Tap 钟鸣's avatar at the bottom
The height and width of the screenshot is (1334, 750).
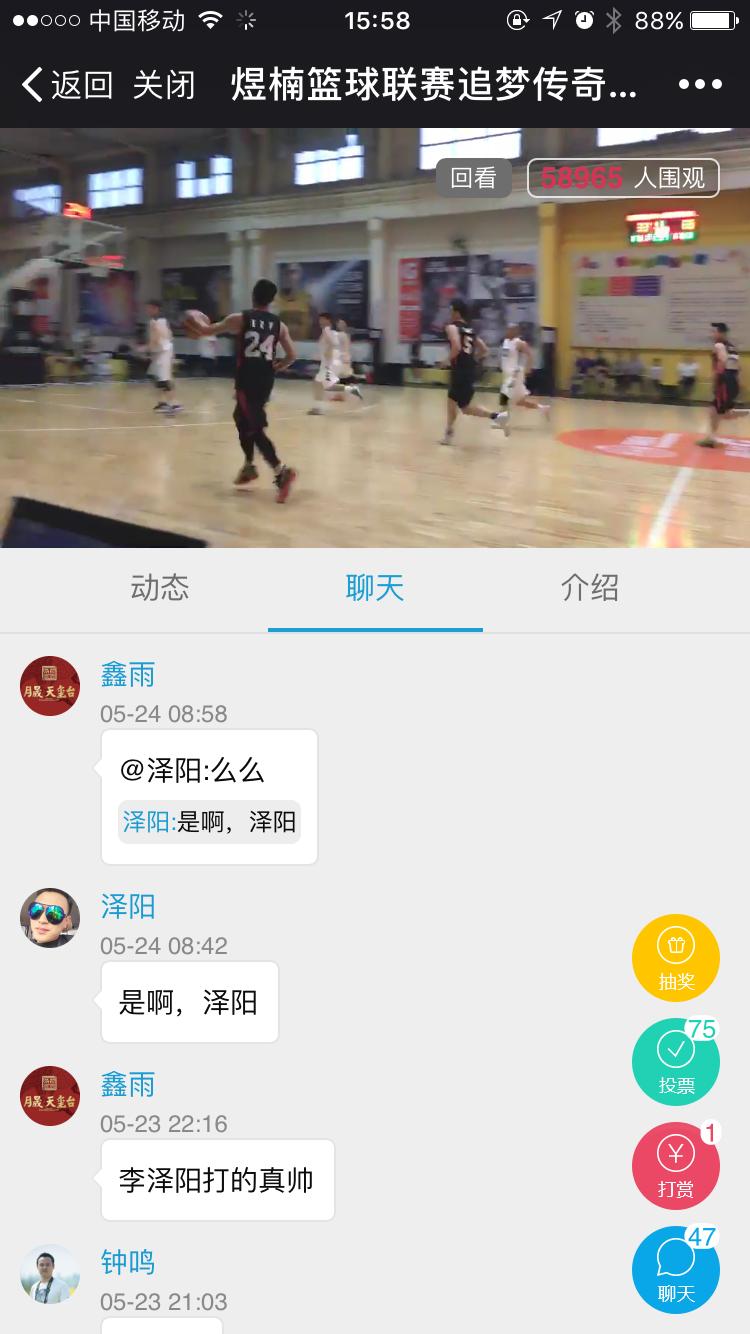tap(49, 1276)
